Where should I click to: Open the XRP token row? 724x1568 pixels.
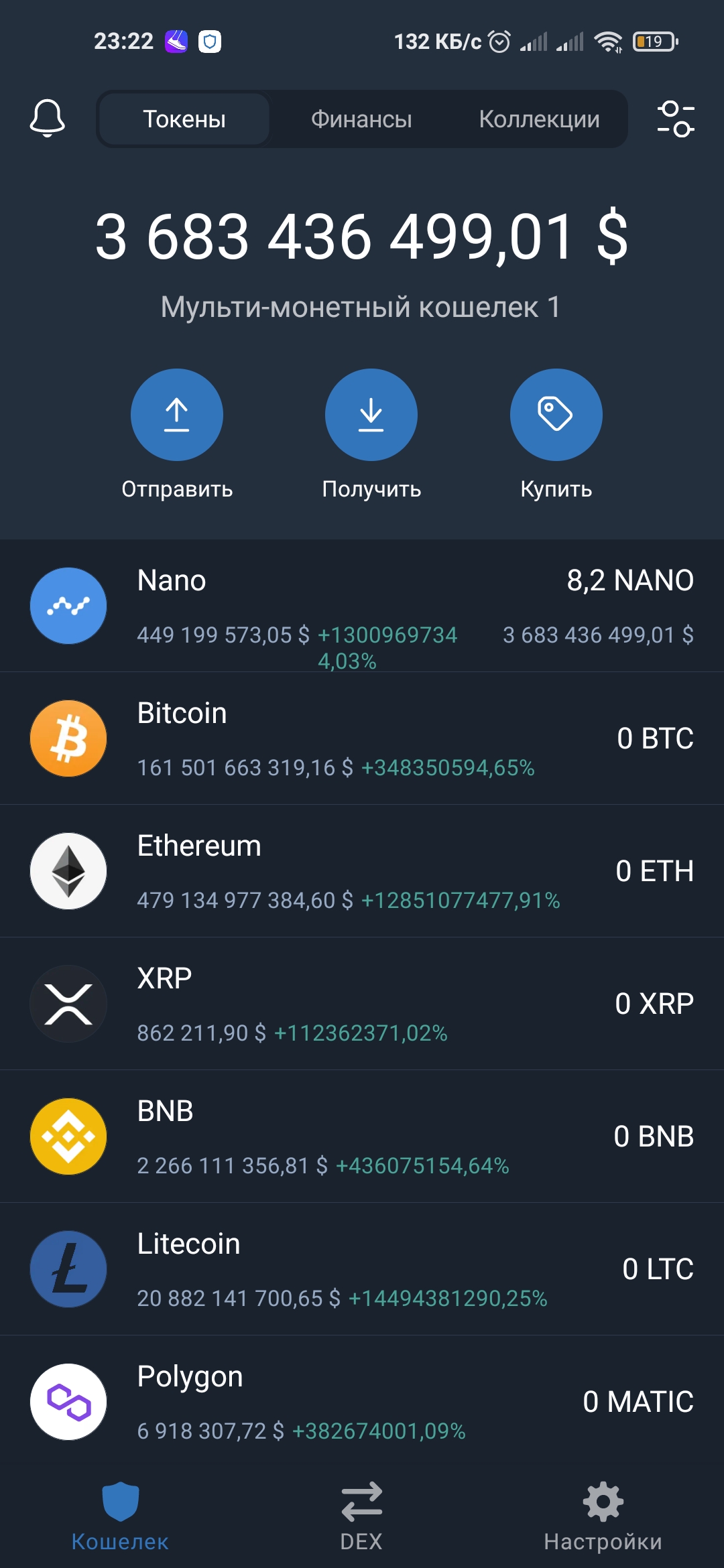(x=362, y=1004)
